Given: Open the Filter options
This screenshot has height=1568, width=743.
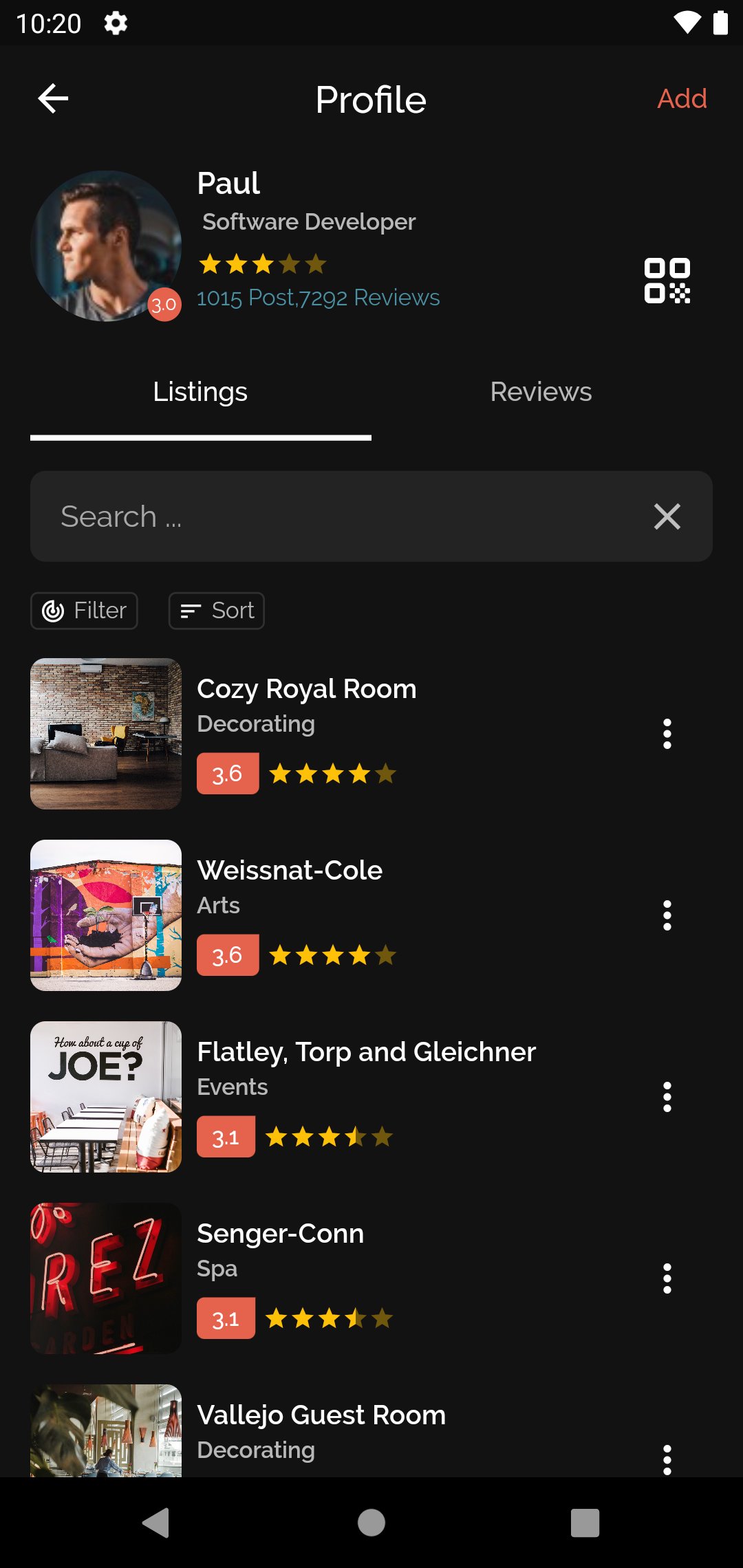Looking at the screenshot, I should click(x=84, y=611).
